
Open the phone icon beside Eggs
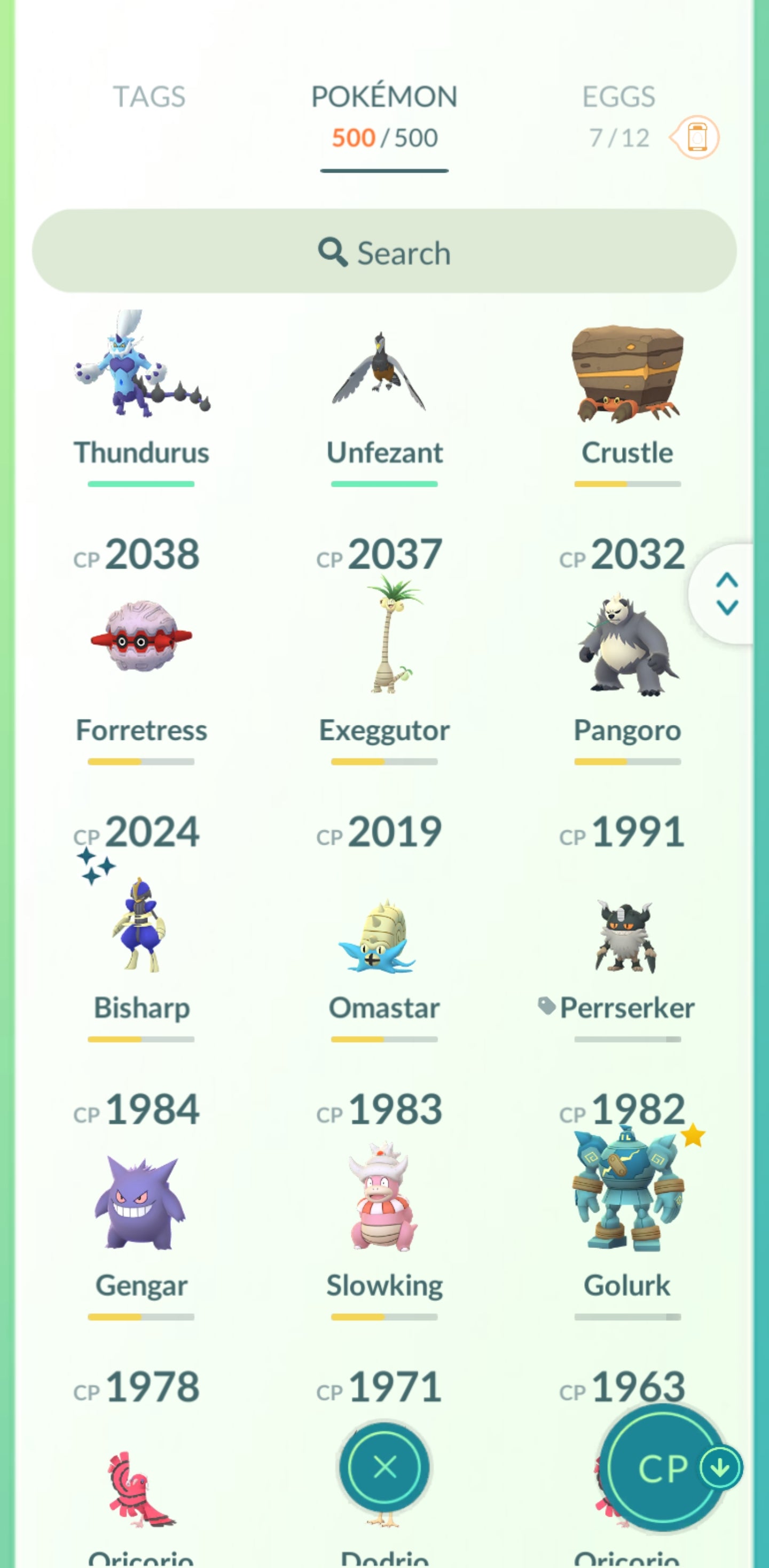697,137
